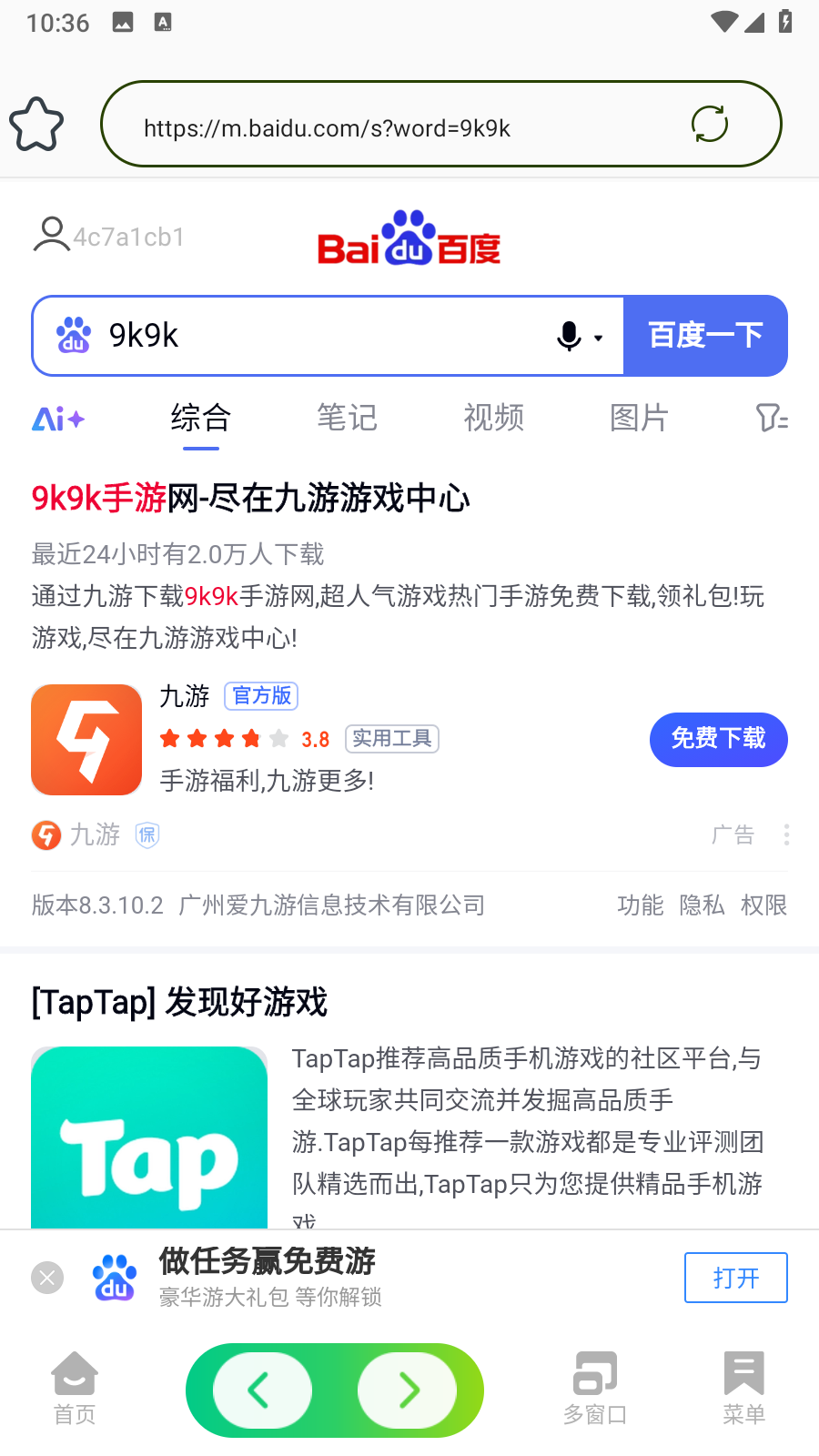Open the 隐私 privacy link

tap(702, 905)
